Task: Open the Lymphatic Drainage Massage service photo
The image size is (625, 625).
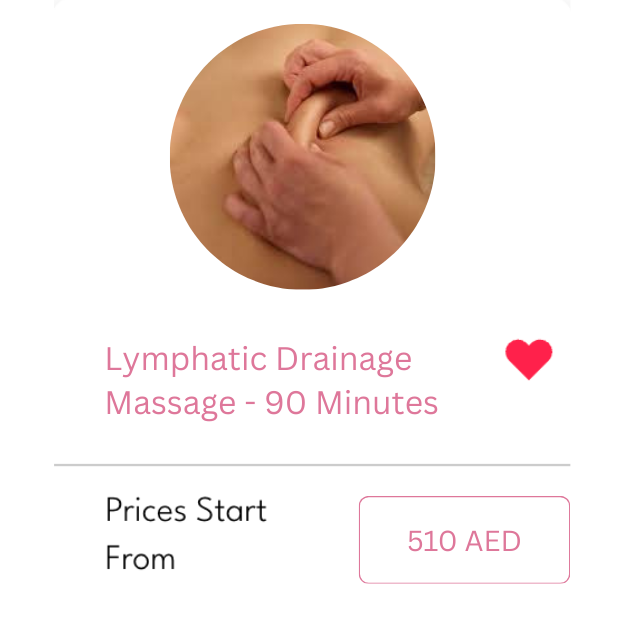Action: click(302, 156)
